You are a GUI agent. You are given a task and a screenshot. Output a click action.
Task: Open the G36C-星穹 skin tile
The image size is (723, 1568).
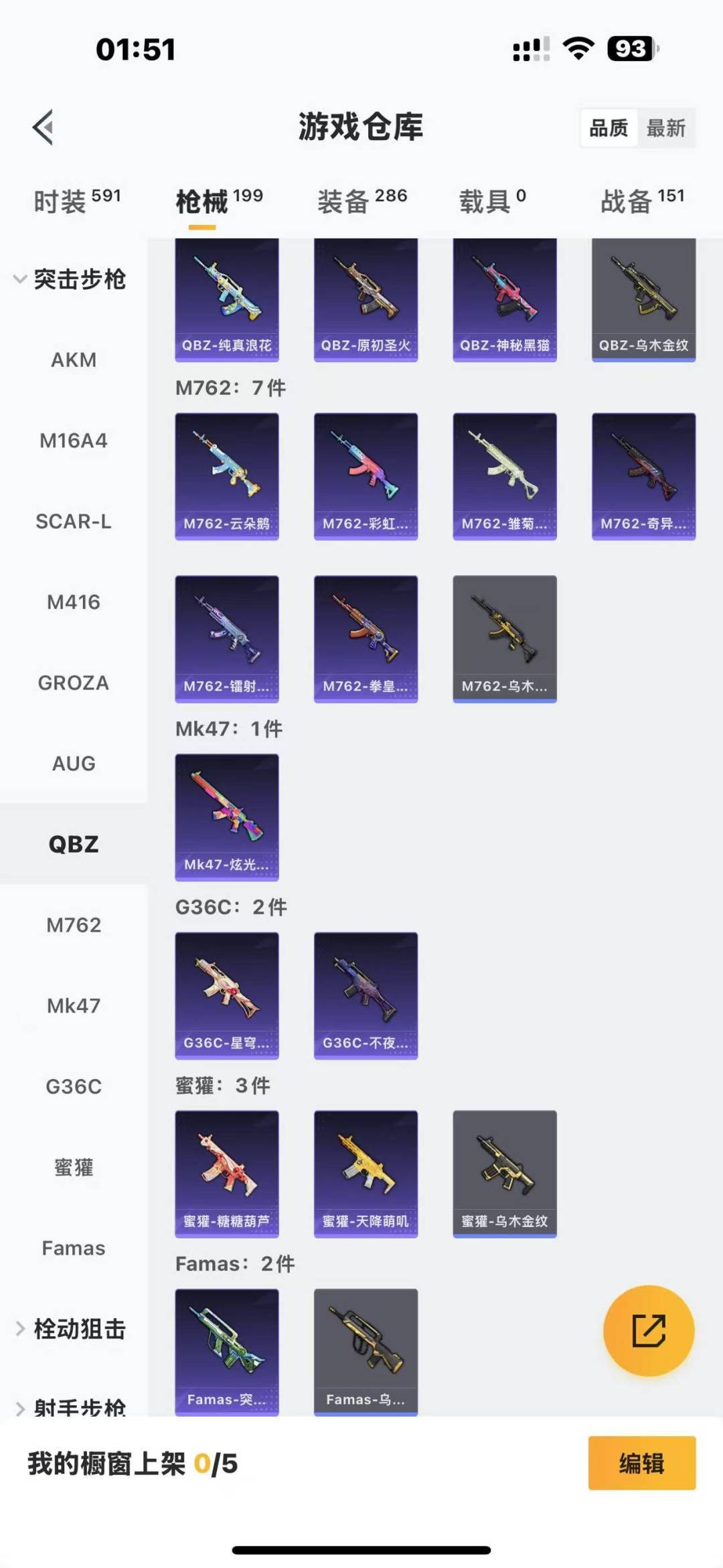point(227,995)
